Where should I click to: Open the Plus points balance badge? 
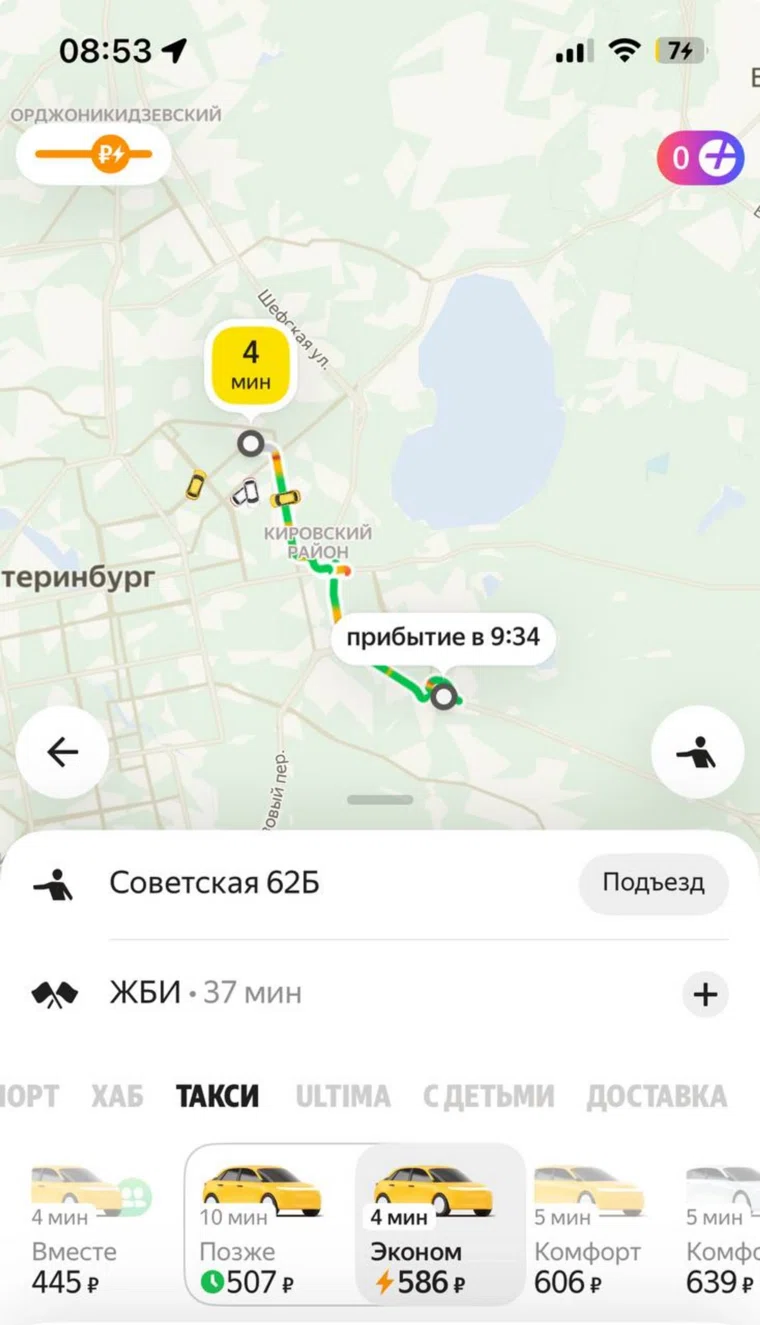click(700, 157)
